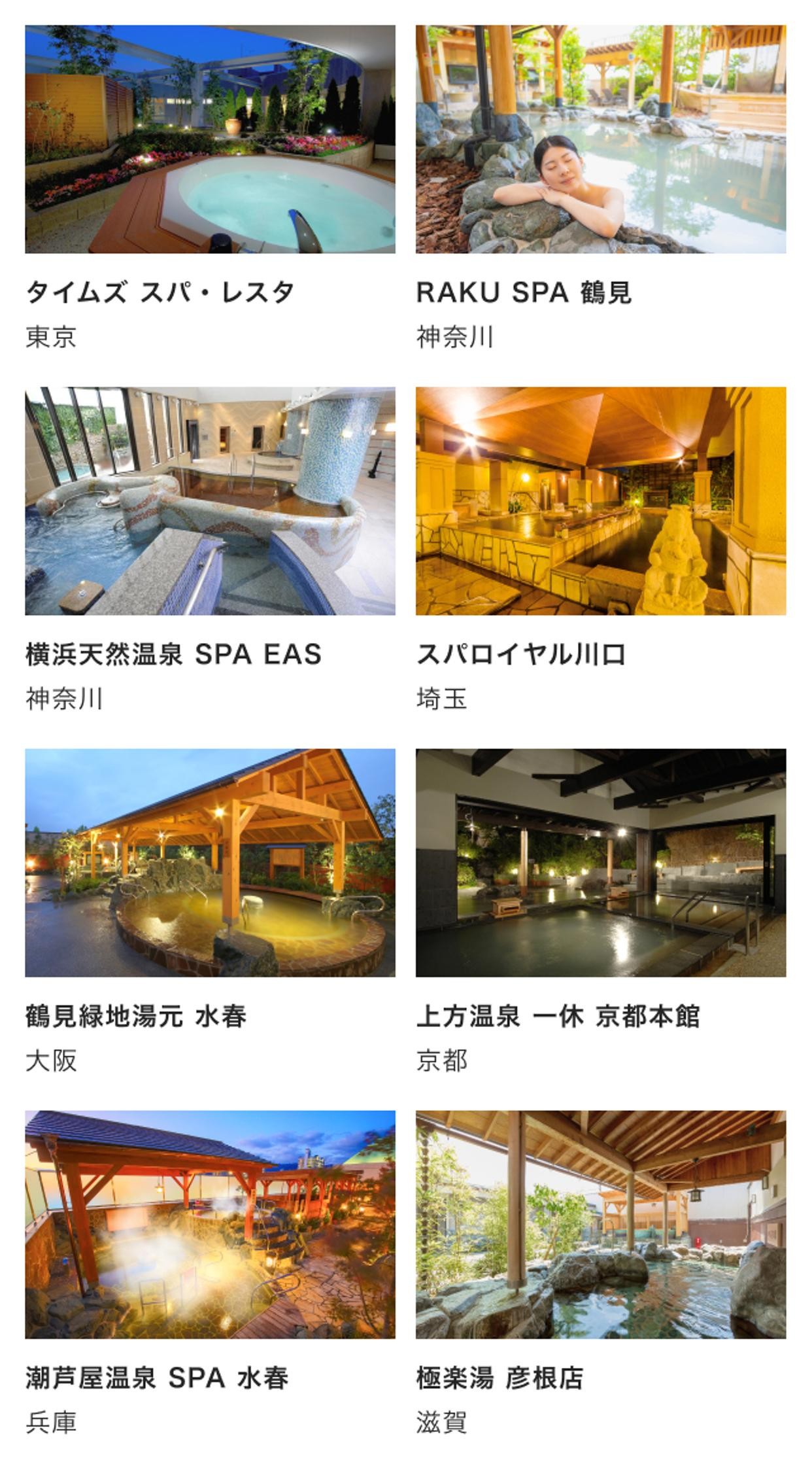
Task: Select 横浜天然温泉 SPA EAS
Action: pyautogui.click(x=210, y=501)
